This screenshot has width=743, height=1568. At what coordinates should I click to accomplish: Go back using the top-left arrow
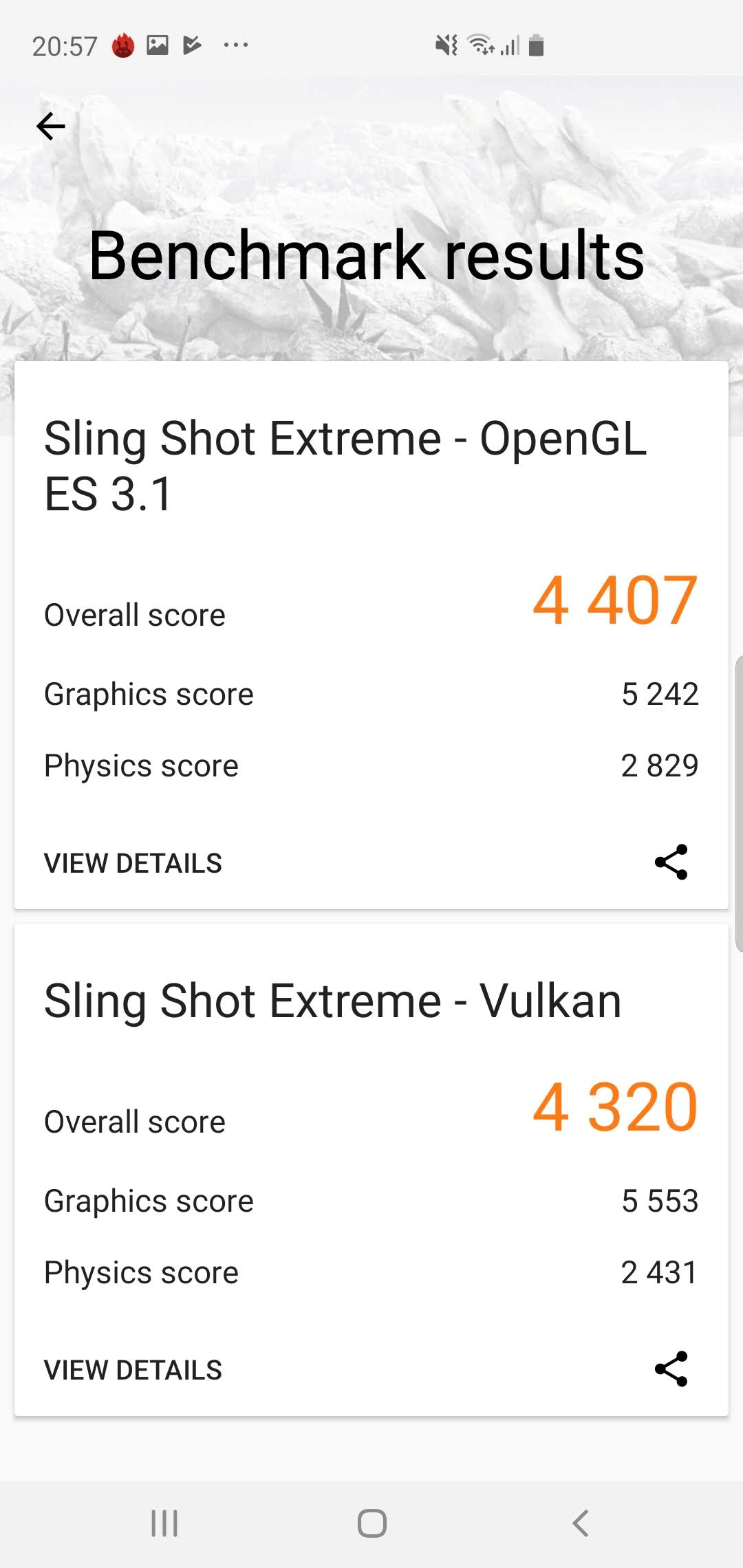tap(51, 127)
